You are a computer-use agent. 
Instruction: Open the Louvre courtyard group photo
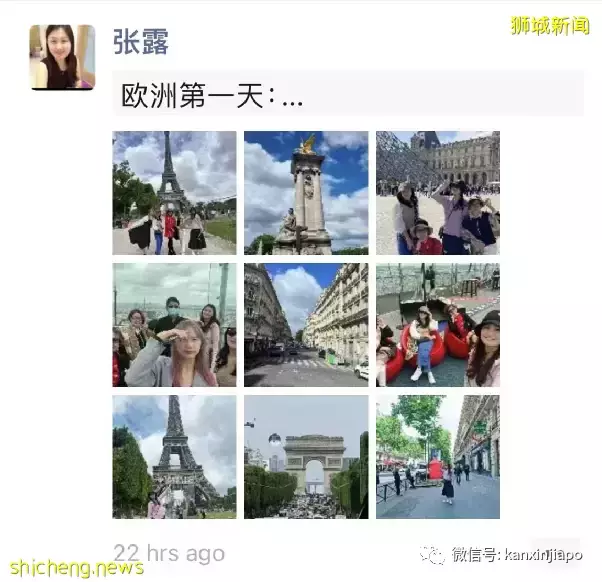tap(437, 193)
